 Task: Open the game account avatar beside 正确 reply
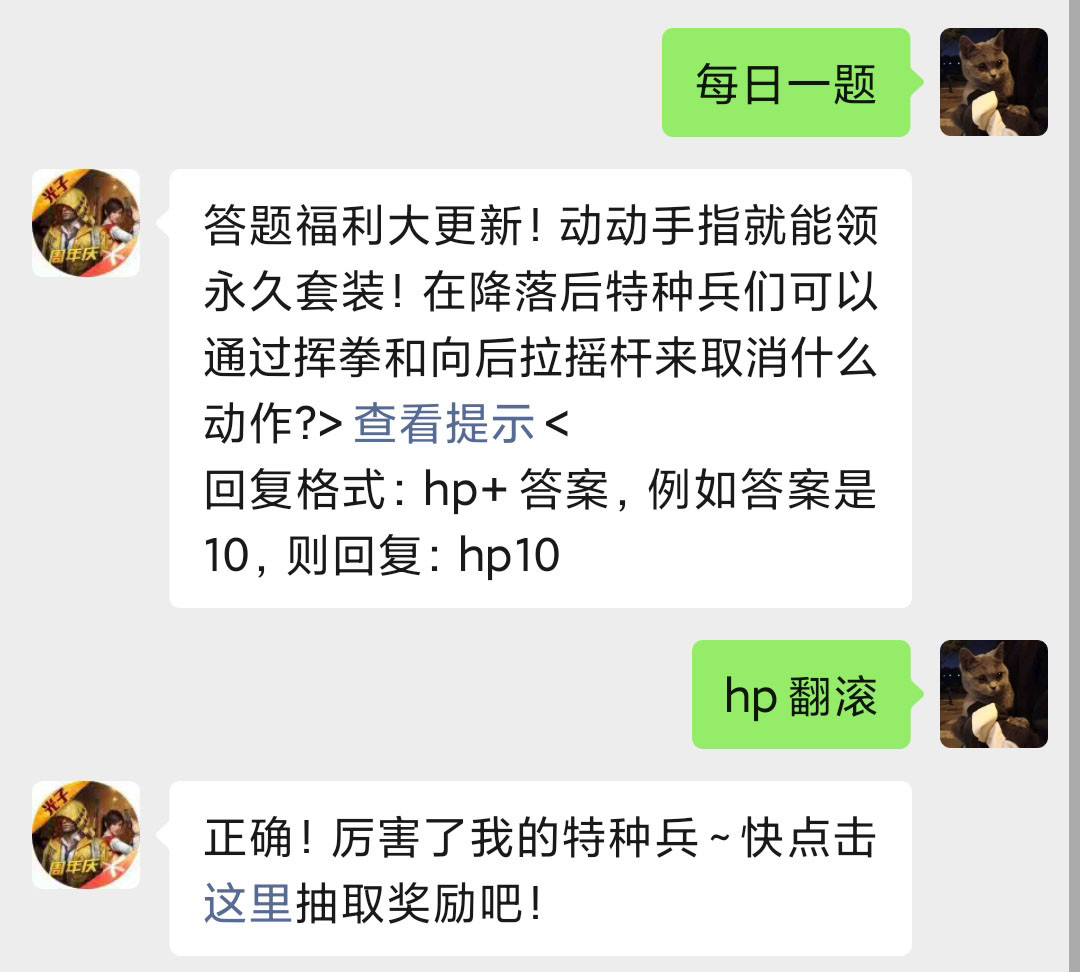(x=86, y=835)
